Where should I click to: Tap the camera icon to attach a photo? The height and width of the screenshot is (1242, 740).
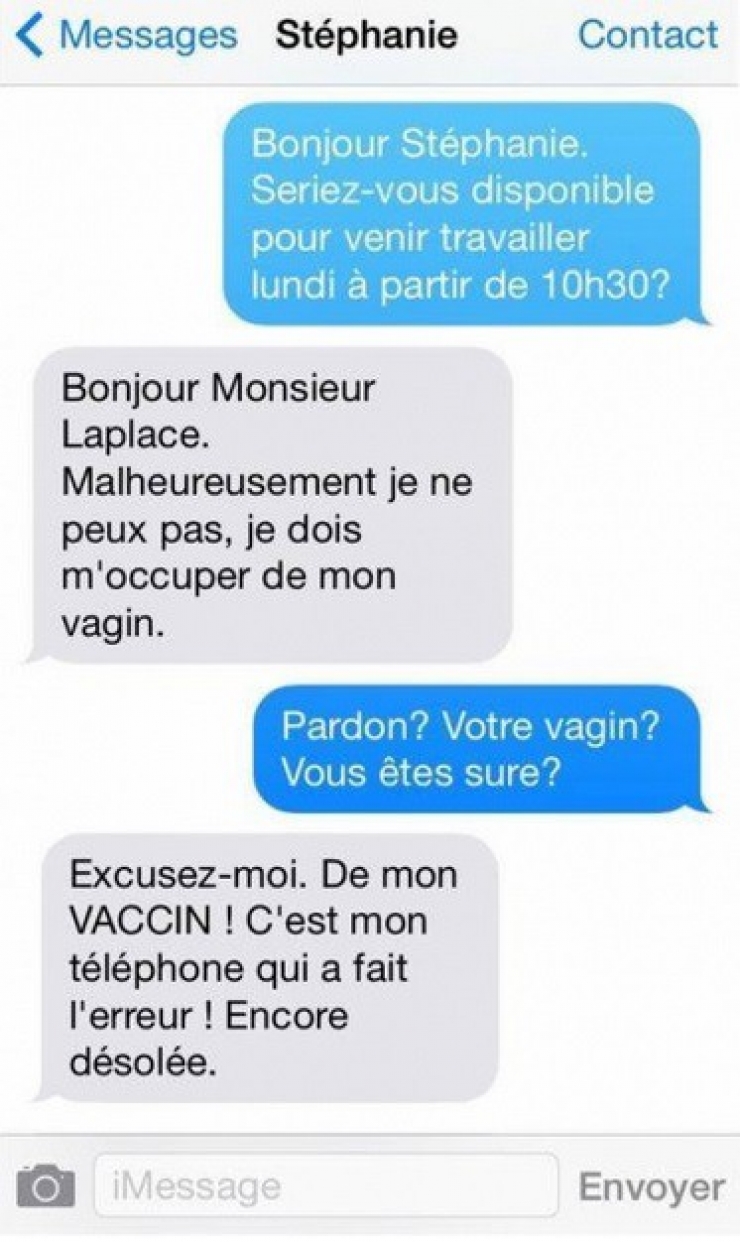(x=45, y=1188)
